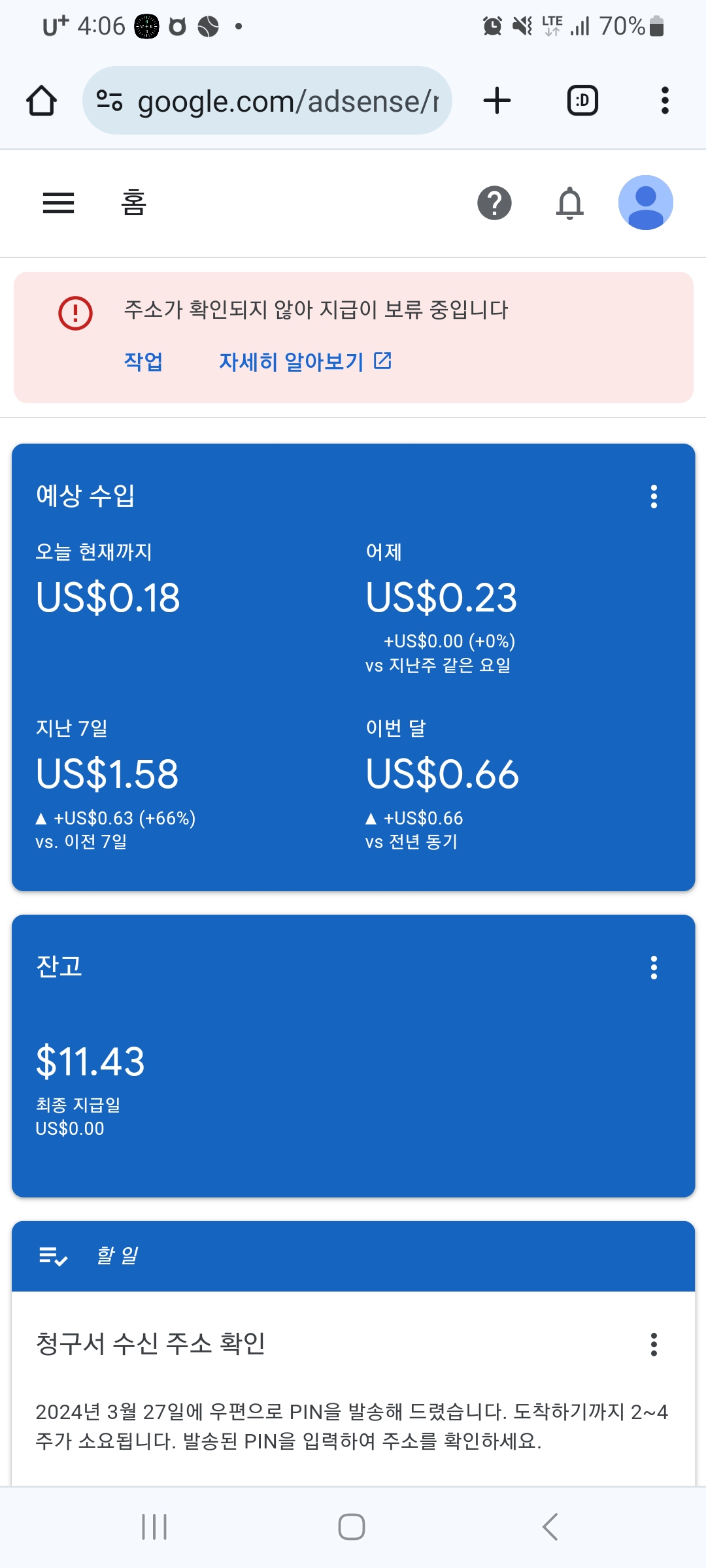This screenshot has width=706, height=1568.
Task: Open the 잔고 card options menu
Action: click(654, 968)
